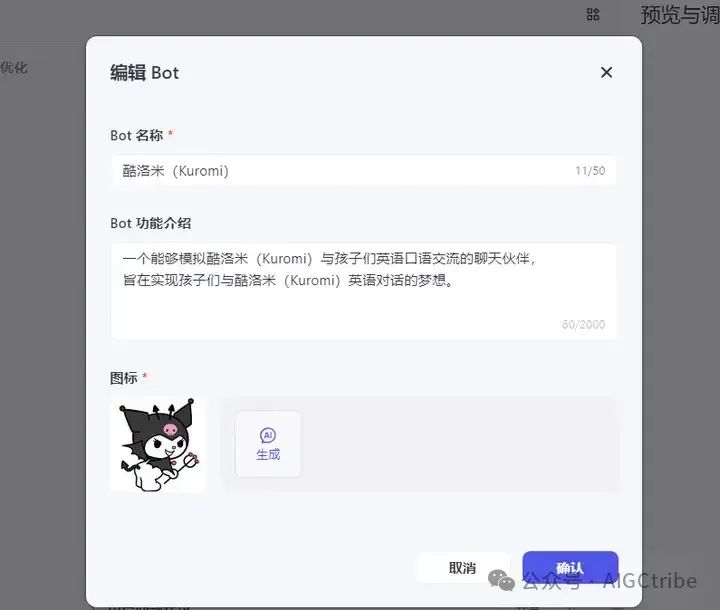Screen dimensions: 720x610
Task: Tap the Bot 名称 input field
Action: 340,171
